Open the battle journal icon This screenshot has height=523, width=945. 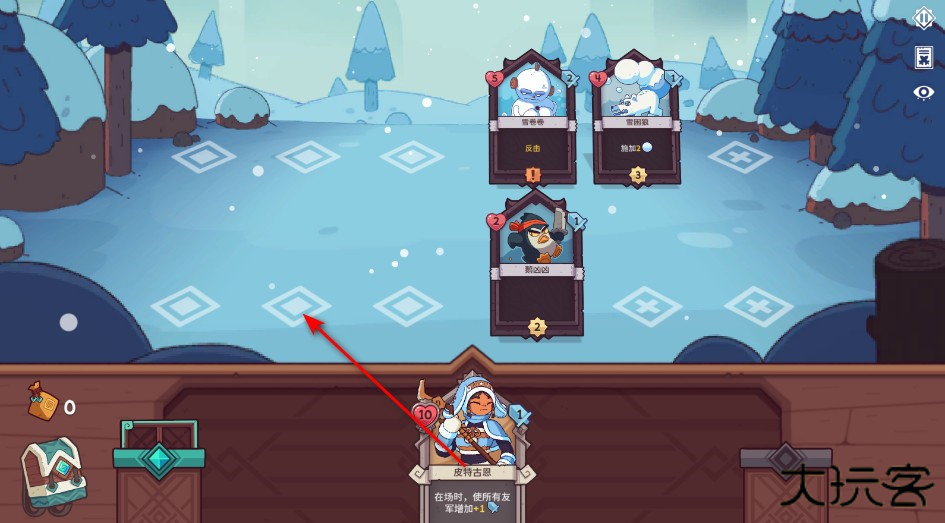point(923,58)
